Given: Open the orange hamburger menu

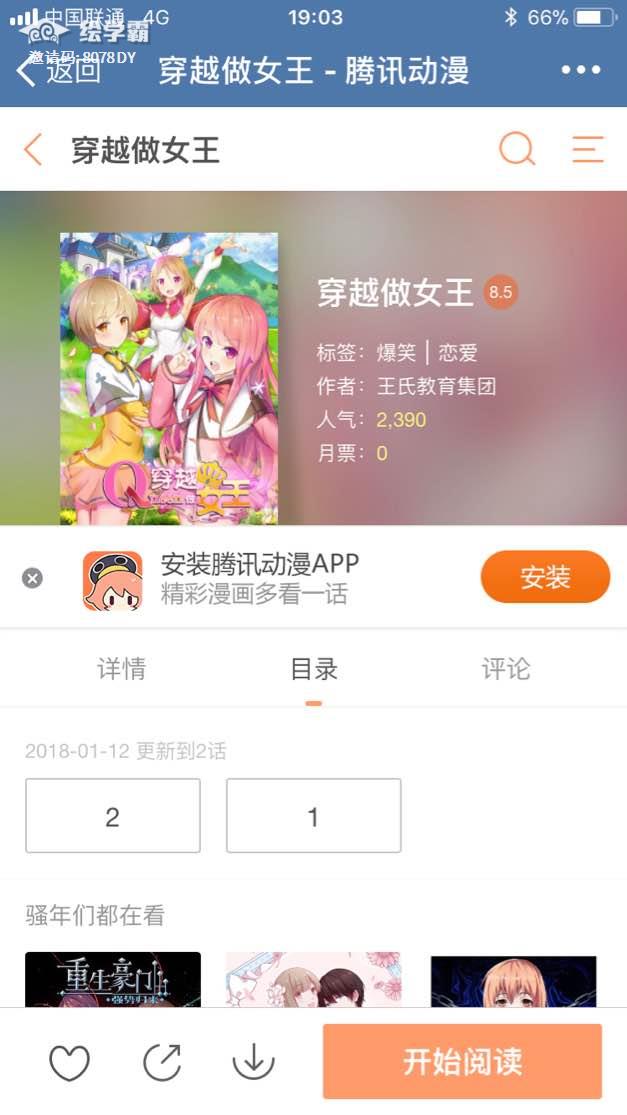Looking at the screenshot, I should click(x=588, y=150).
